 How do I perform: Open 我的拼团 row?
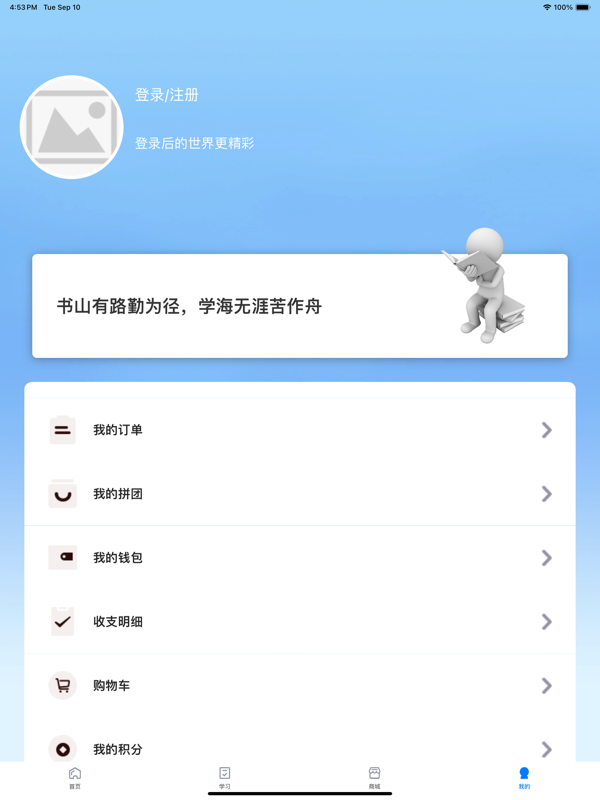coord(300,494)
